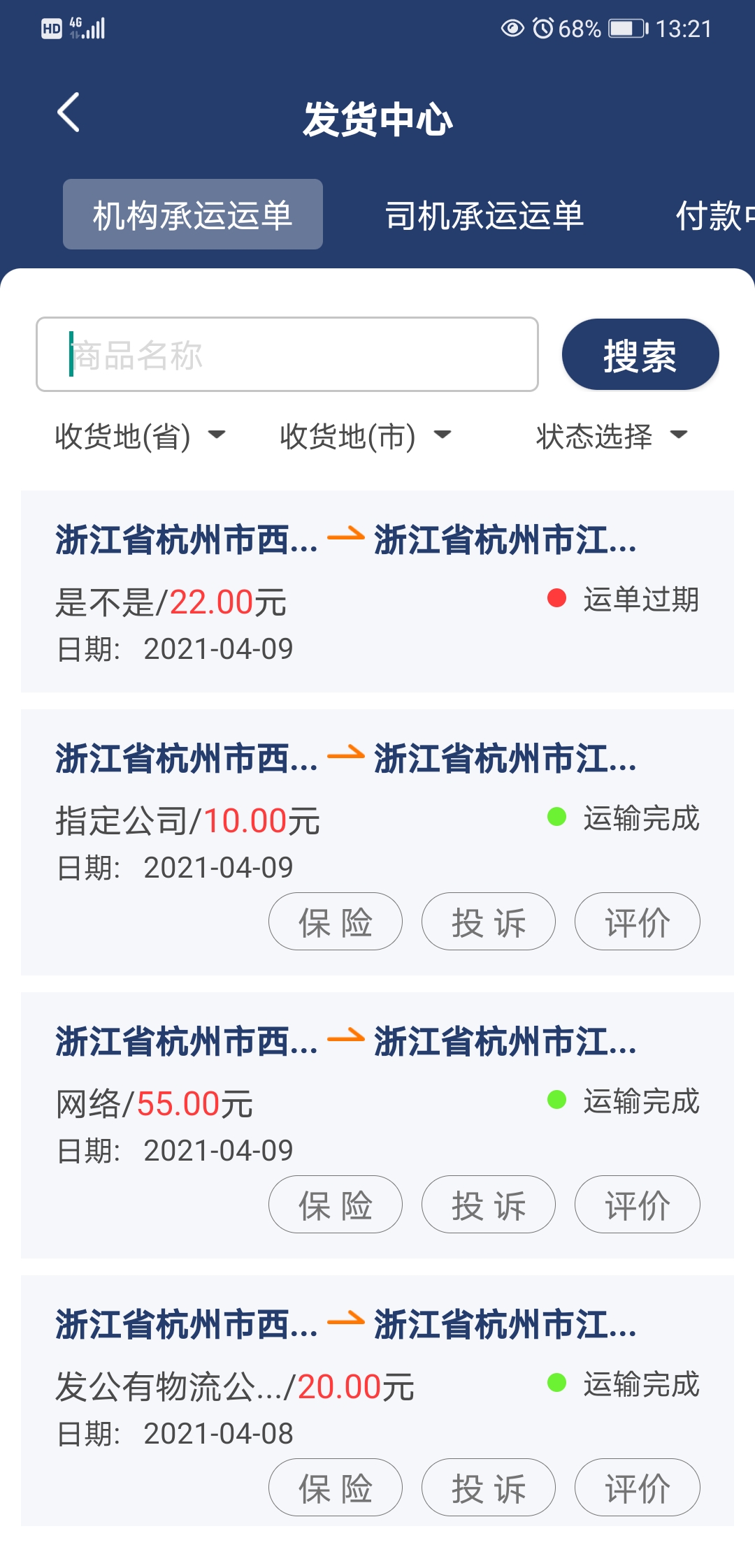755x1568 pixels.
Task: File 投诉 for the 网络 order
Action: tap(489, 1205)
